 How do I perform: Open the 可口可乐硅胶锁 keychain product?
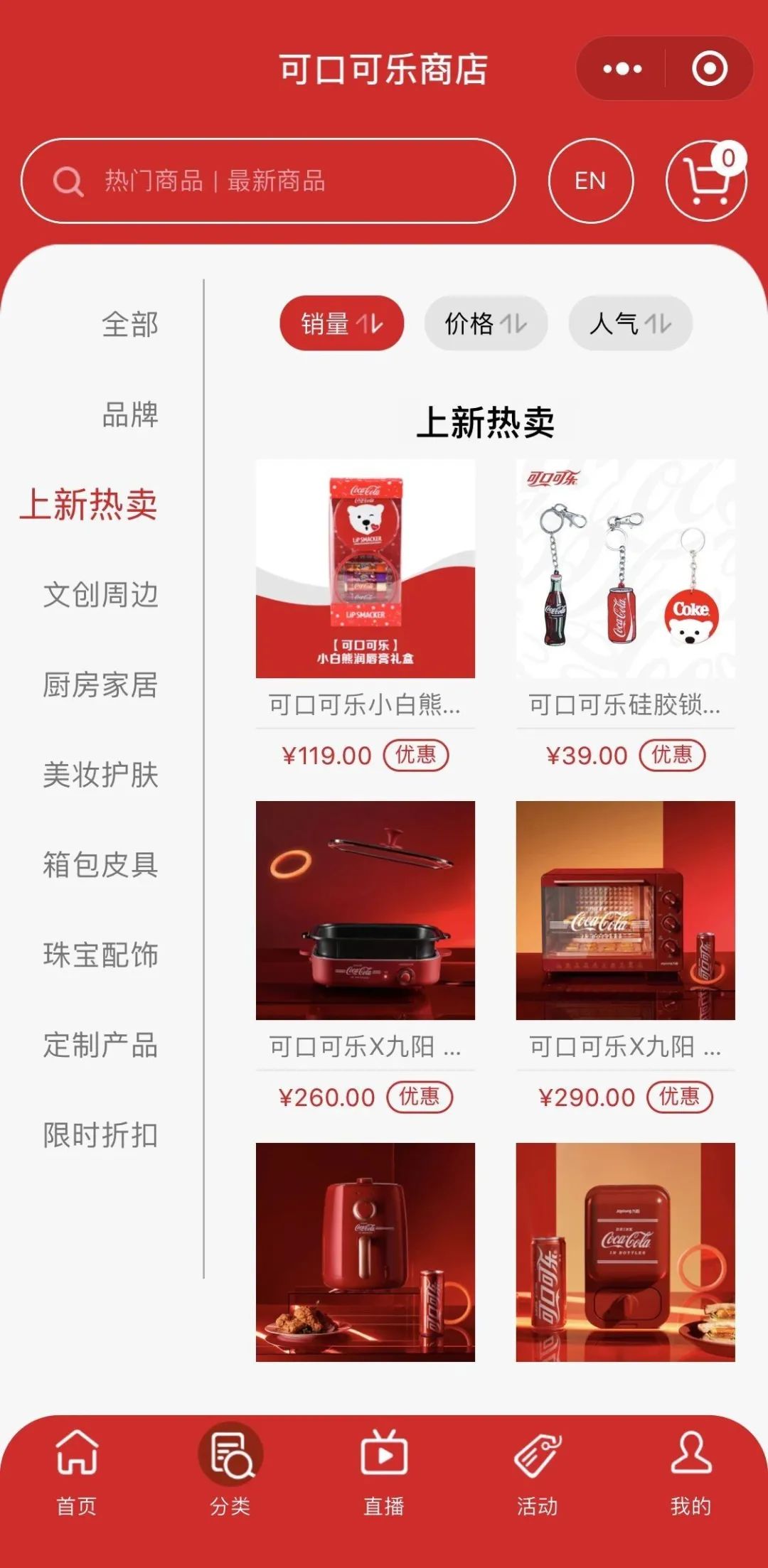pos(625,569)
